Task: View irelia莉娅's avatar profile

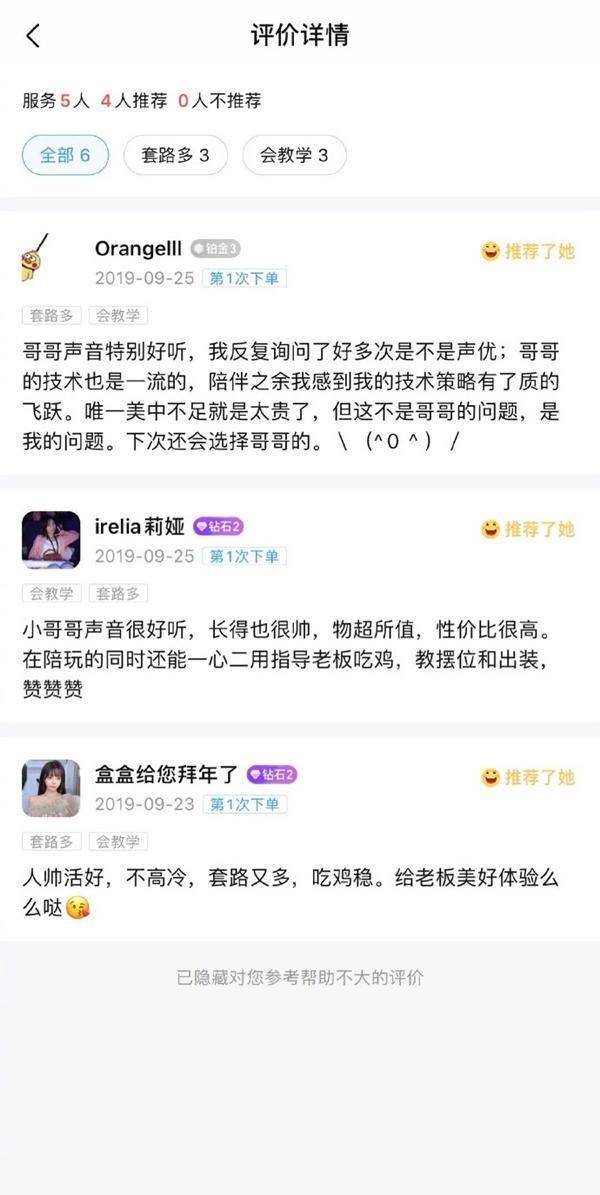Action: coord(50,540)
